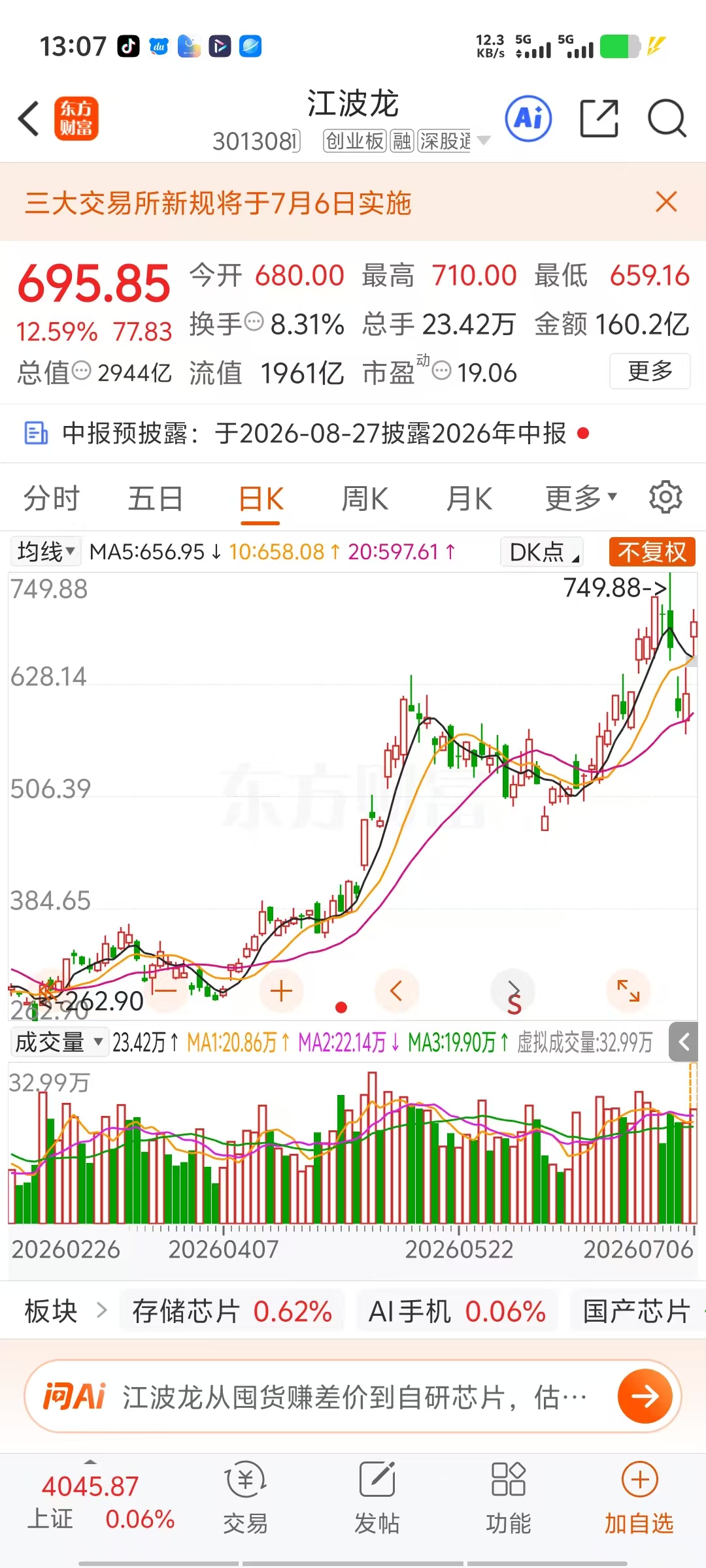Switch to 分时 chart tab

point(52,498)
